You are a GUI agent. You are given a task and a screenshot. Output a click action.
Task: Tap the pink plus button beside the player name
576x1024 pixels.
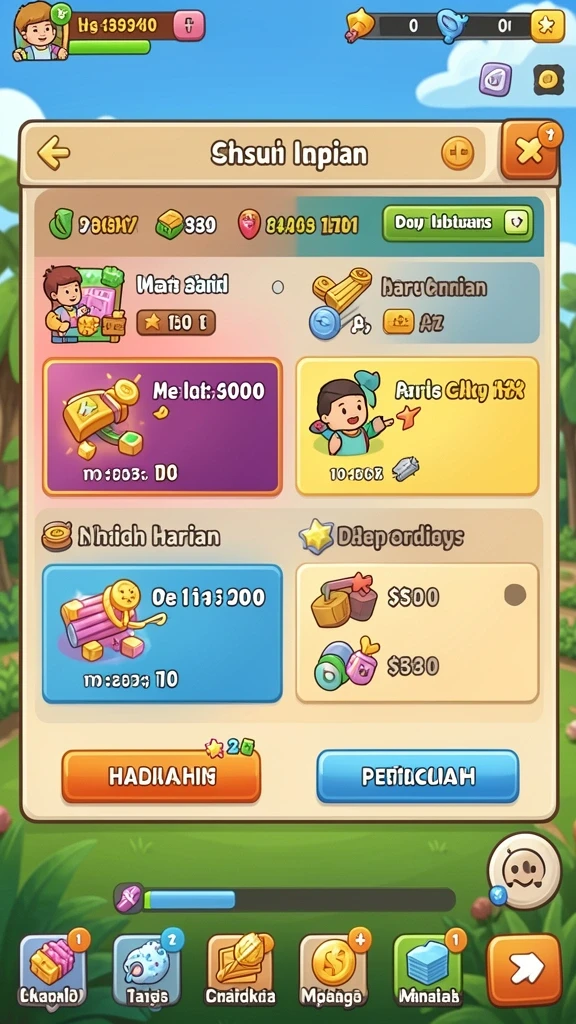click(x=189, y=26)
